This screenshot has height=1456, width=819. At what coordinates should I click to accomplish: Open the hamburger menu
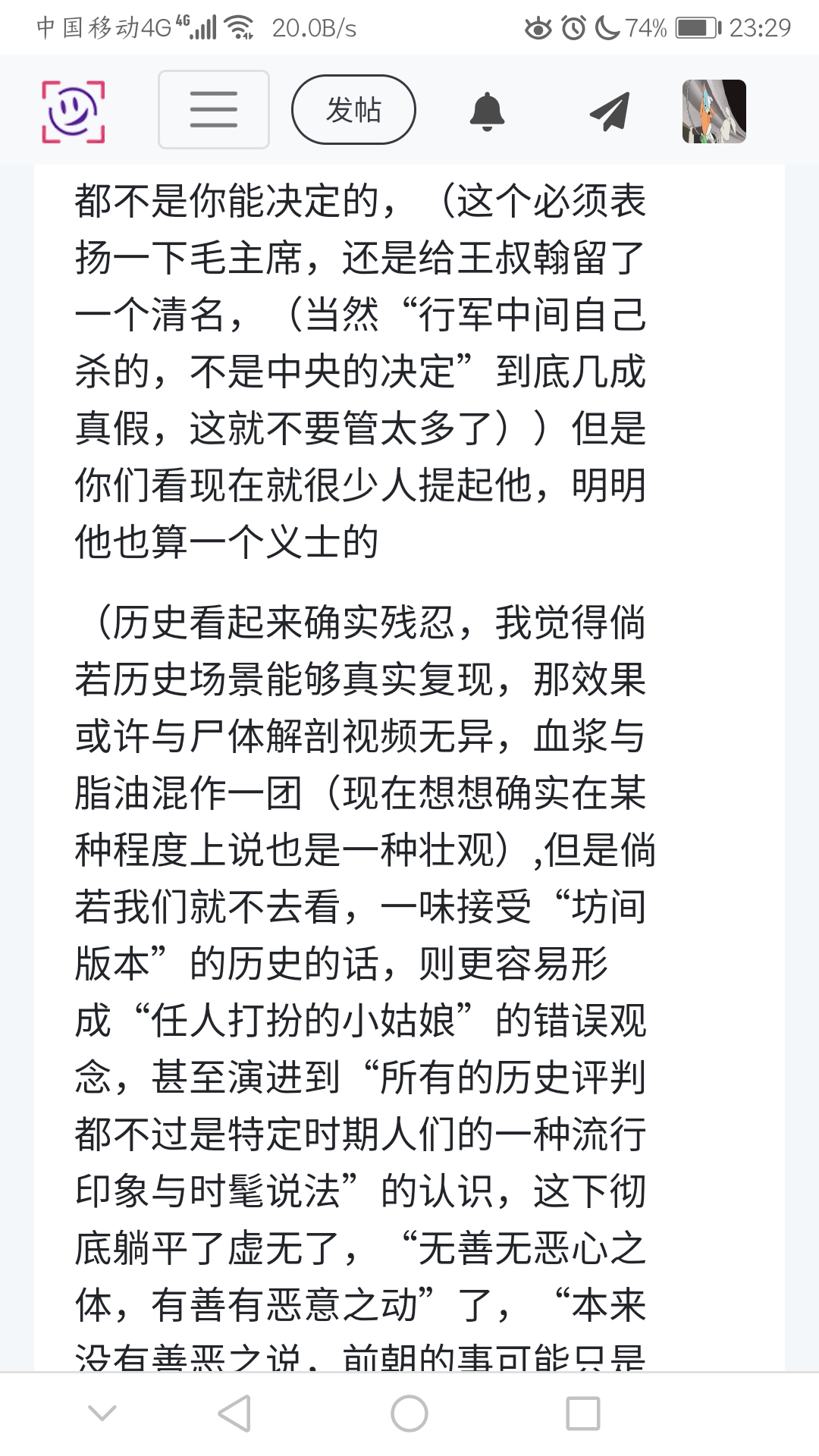click(x=214, y=110)
